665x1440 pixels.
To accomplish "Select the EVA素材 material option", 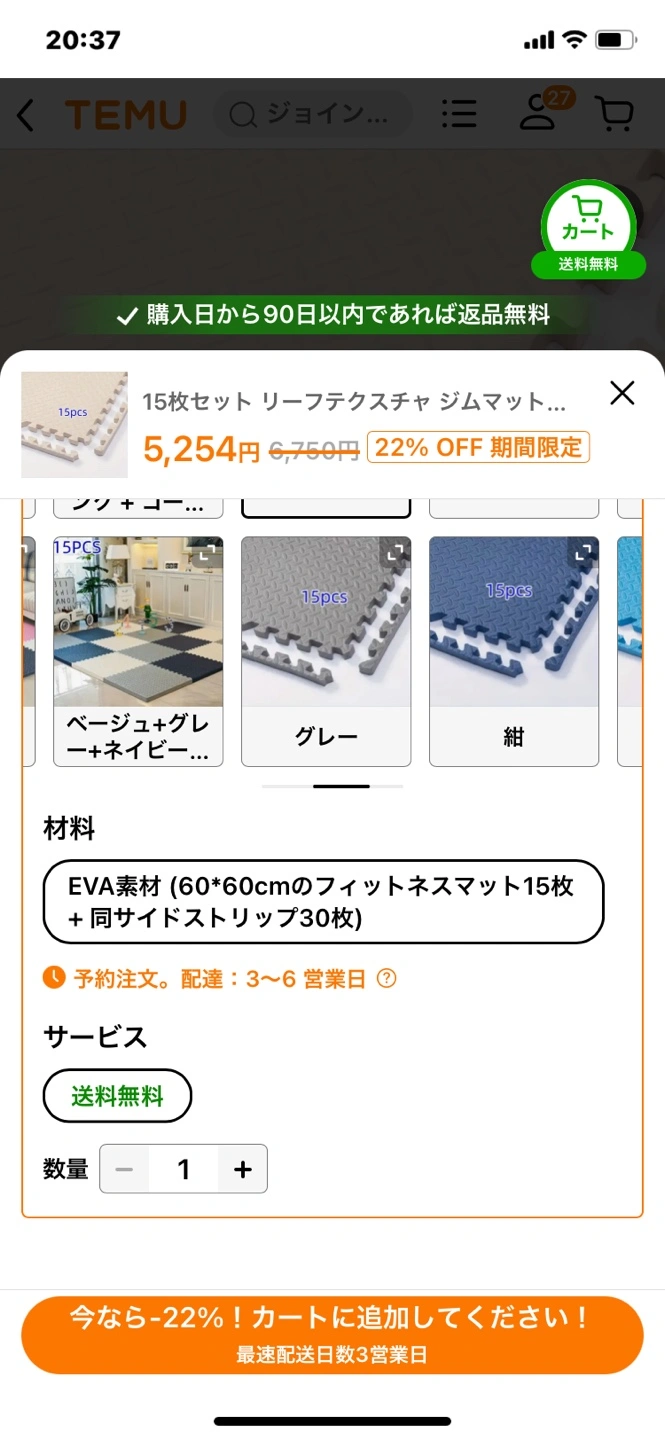I will pyautogui.click(x=323, y=902).
